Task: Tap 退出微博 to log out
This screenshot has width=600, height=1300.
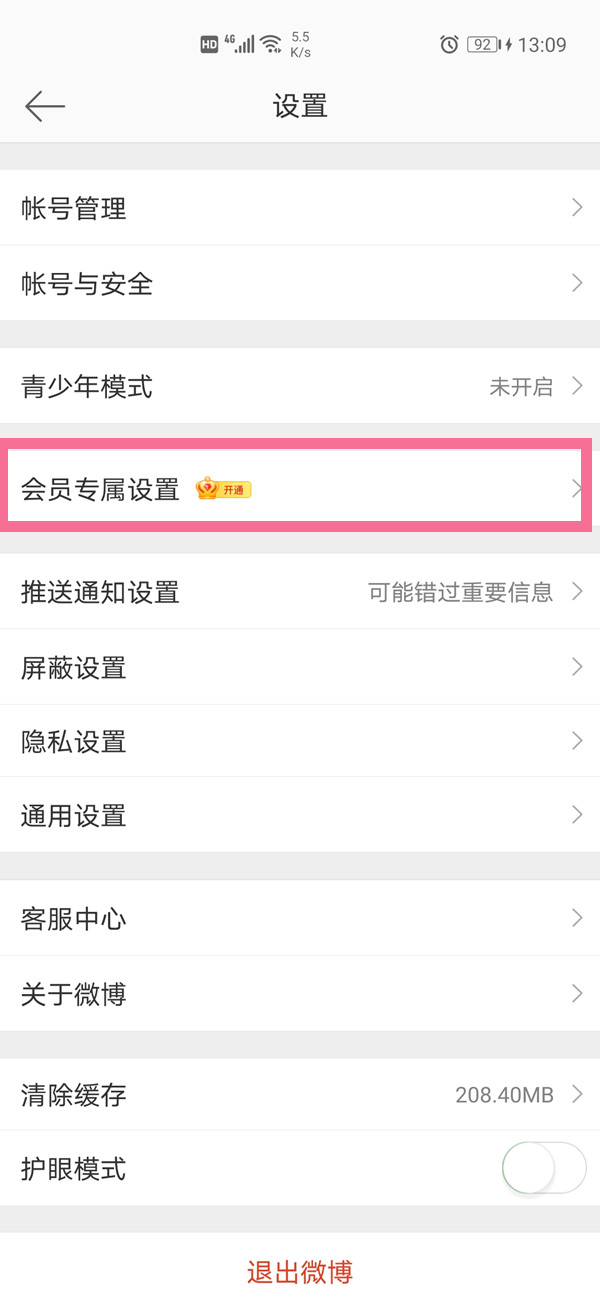Action: coord(300,1272)
